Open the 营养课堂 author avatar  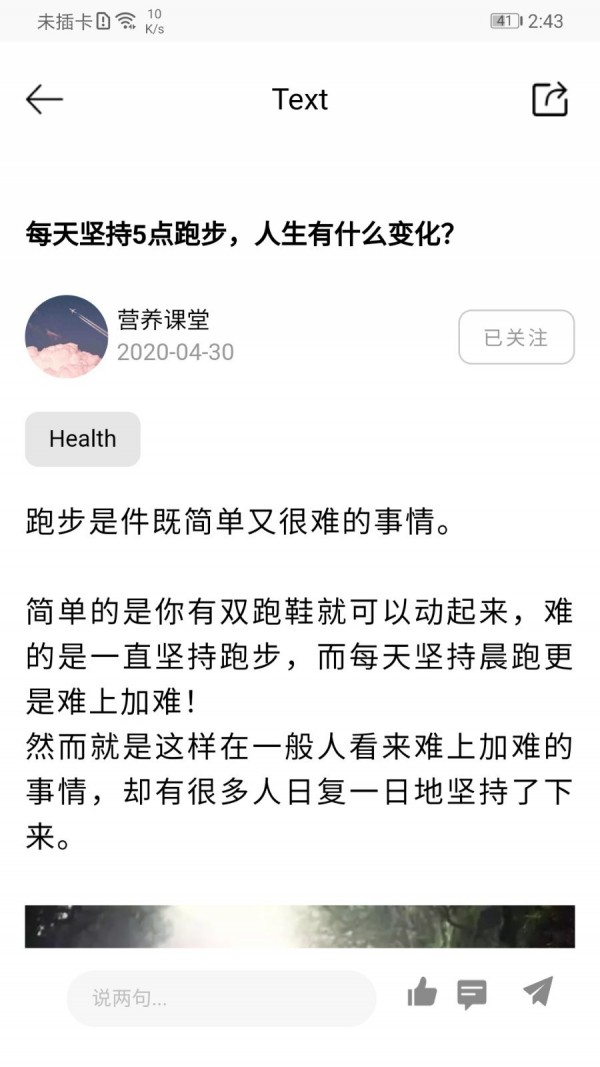[66, 337]
